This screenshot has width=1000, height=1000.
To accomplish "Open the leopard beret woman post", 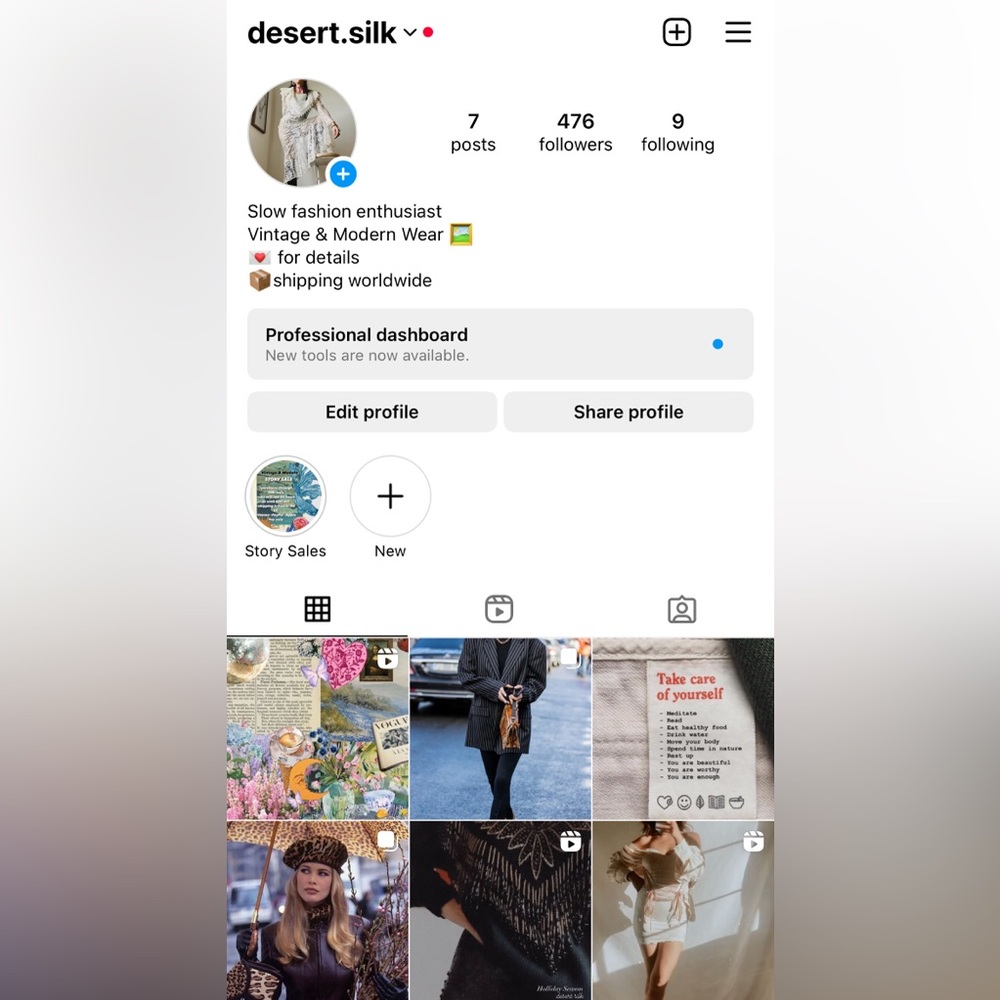I will 317,910.
